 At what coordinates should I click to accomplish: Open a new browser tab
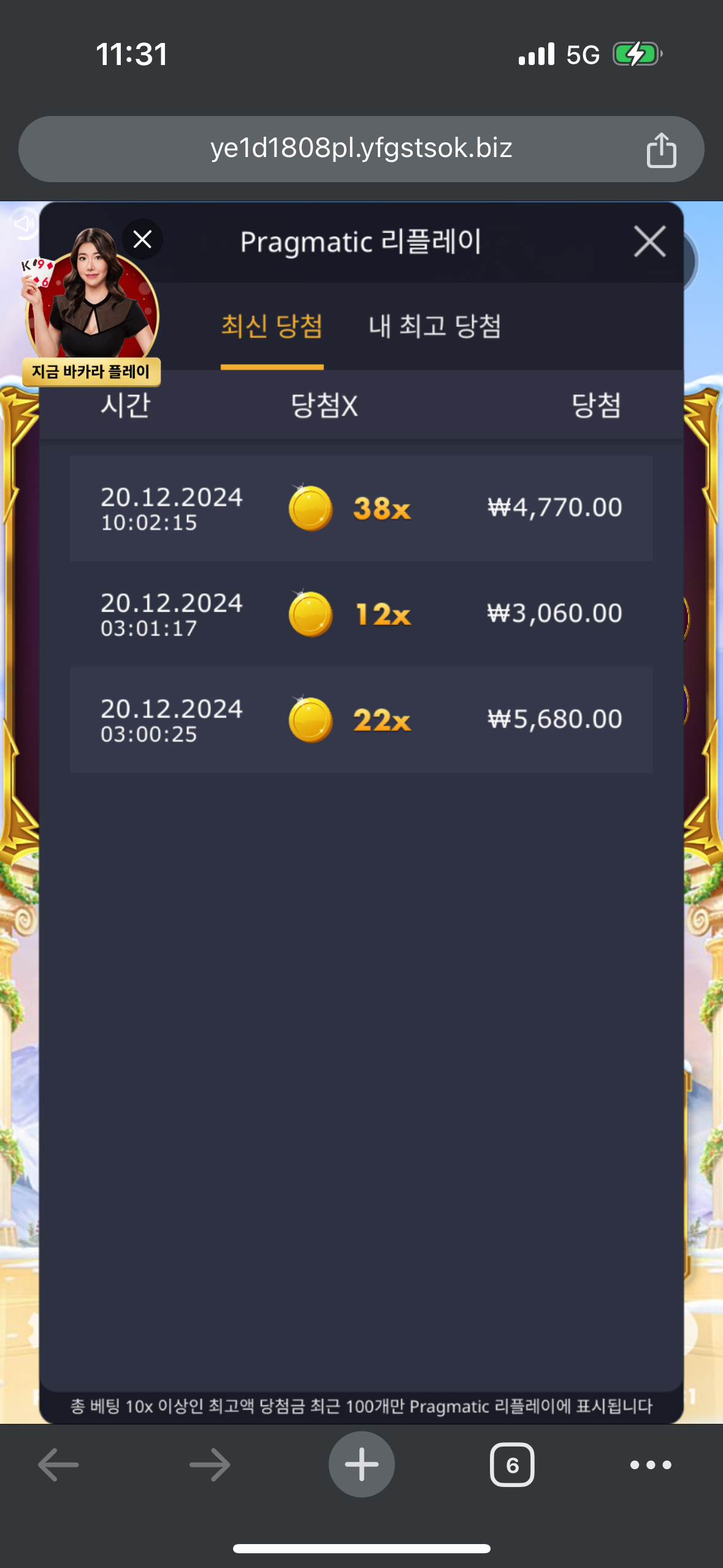(361, 1464)
